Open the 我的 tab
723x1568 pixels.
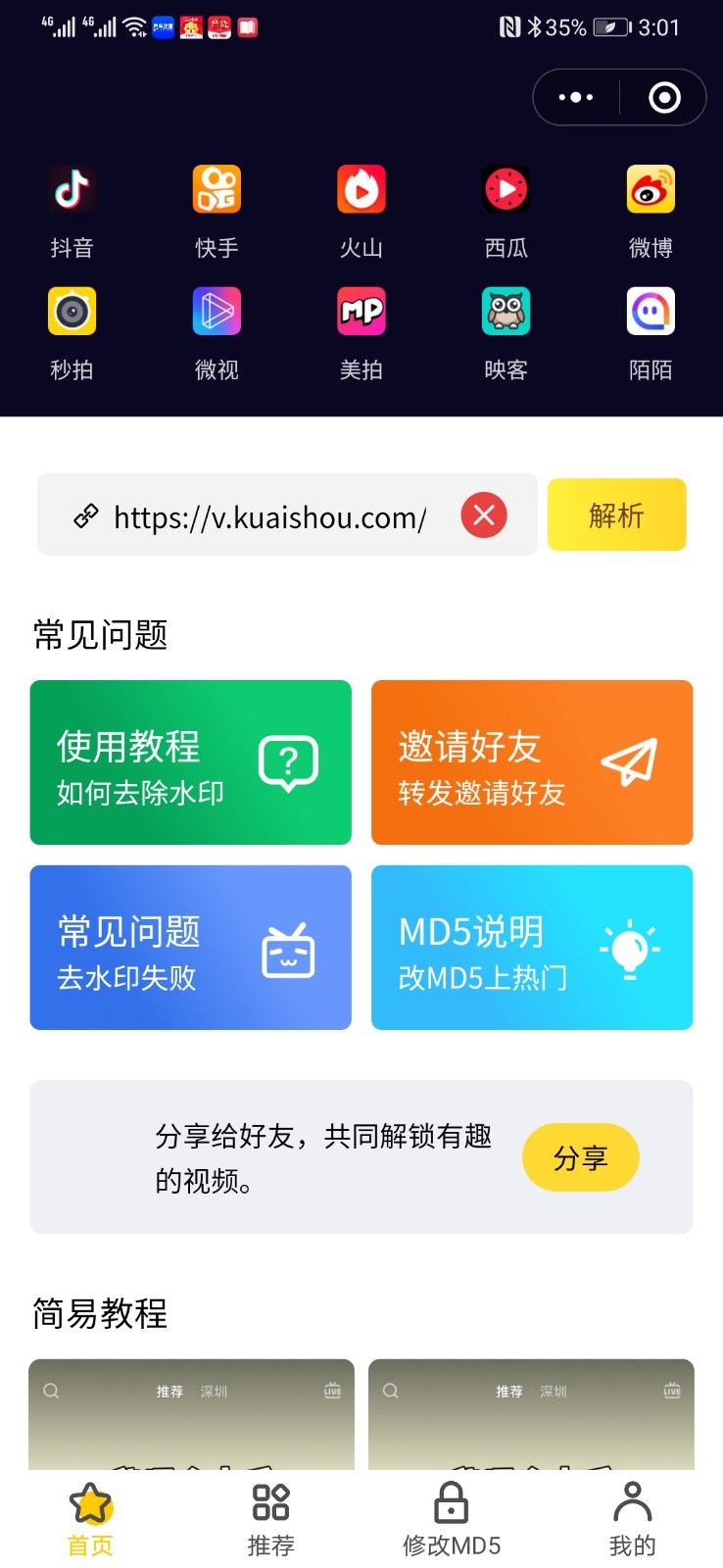coord(632,1519)
